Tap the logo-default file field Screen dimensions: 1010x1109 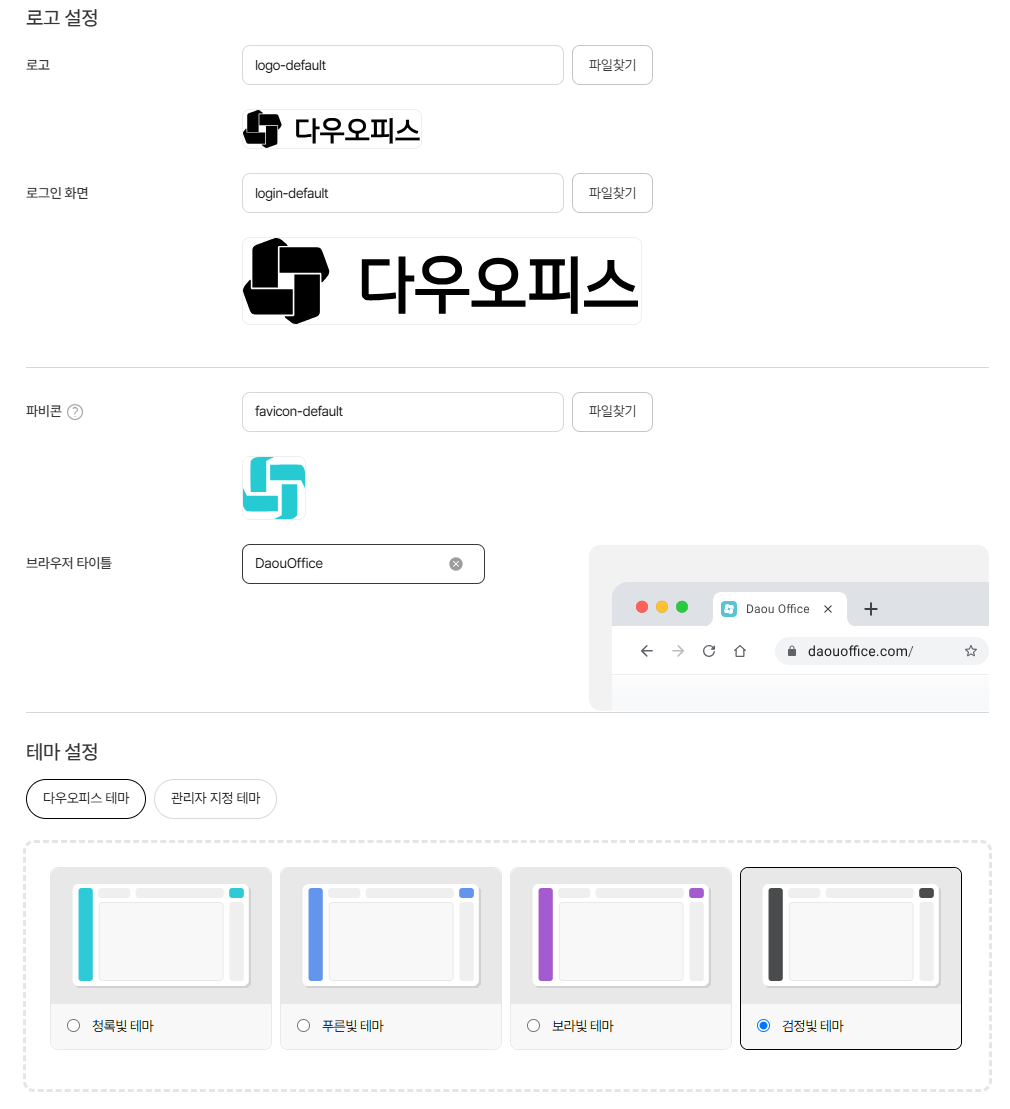[402, 65]
